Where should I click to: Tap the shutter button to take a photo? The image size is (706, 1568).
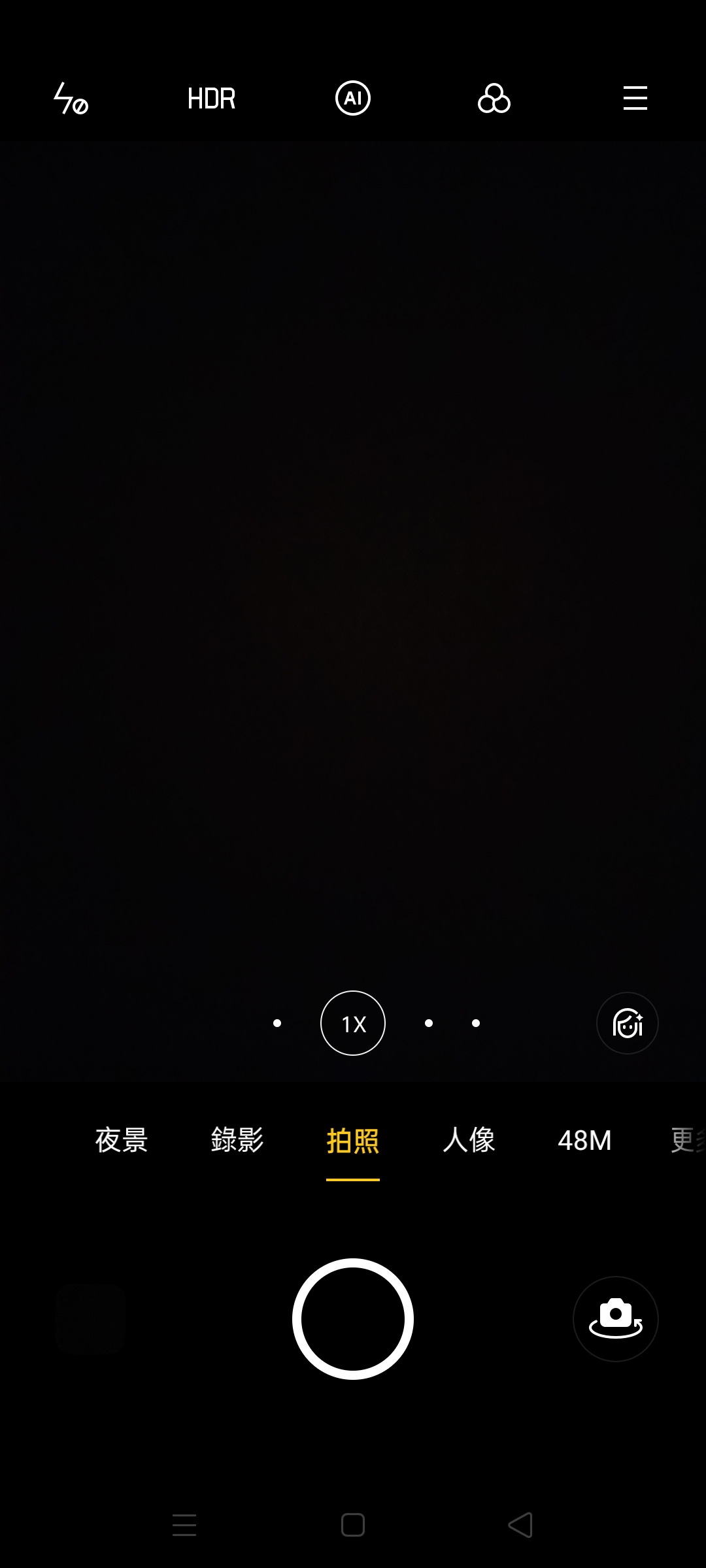coord(353,1319)
